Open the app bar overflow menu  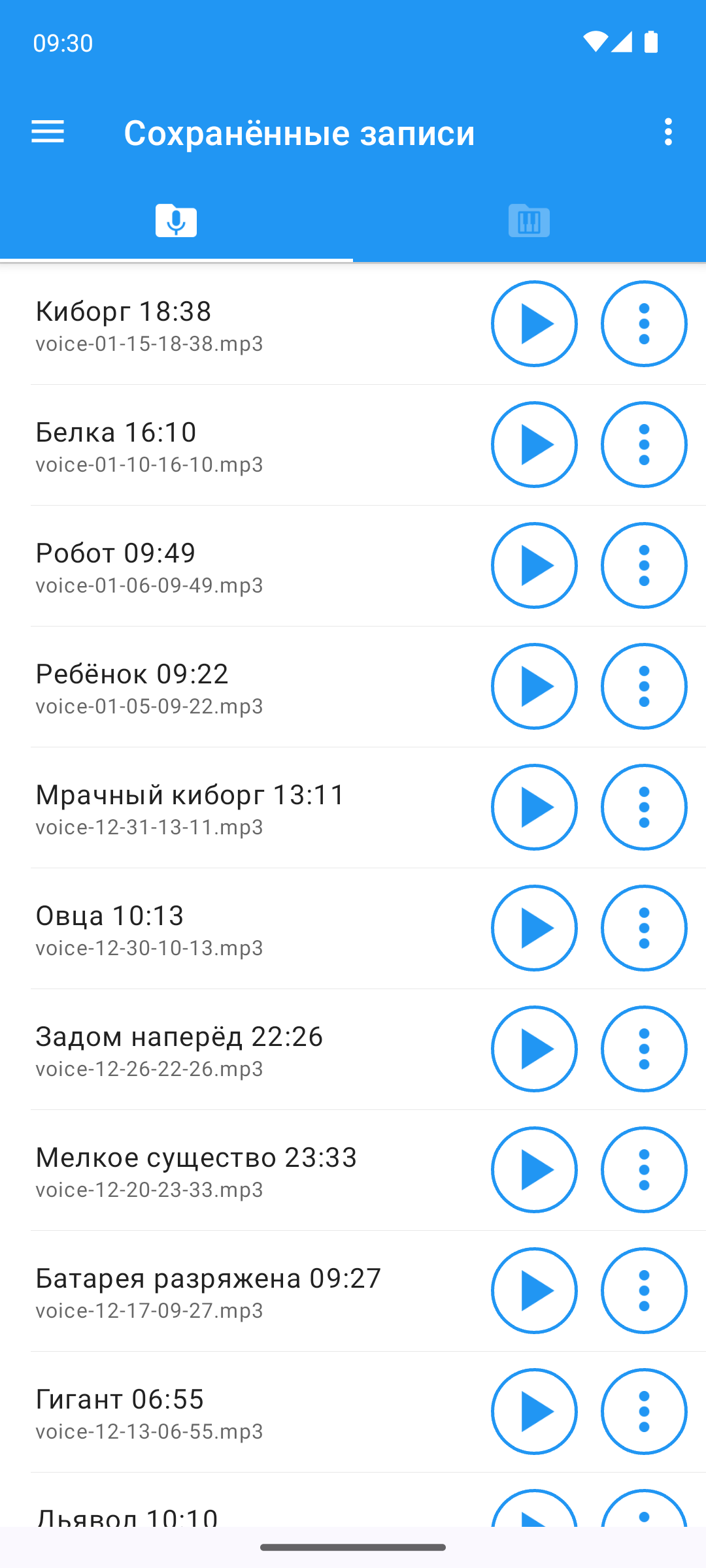coord(667,132)
